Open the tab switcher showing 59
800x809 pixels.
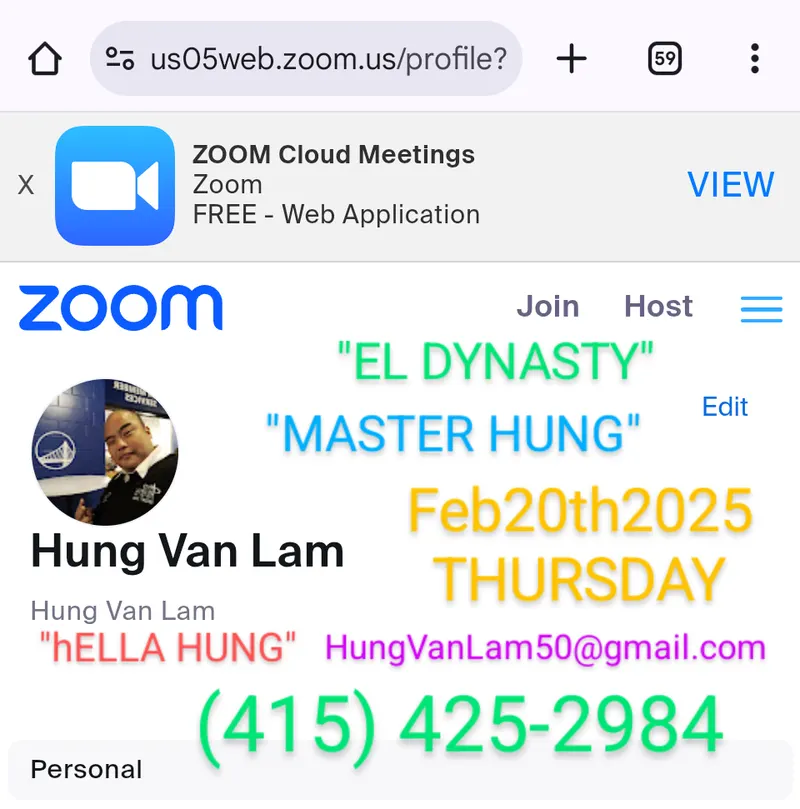pos(664,60)
